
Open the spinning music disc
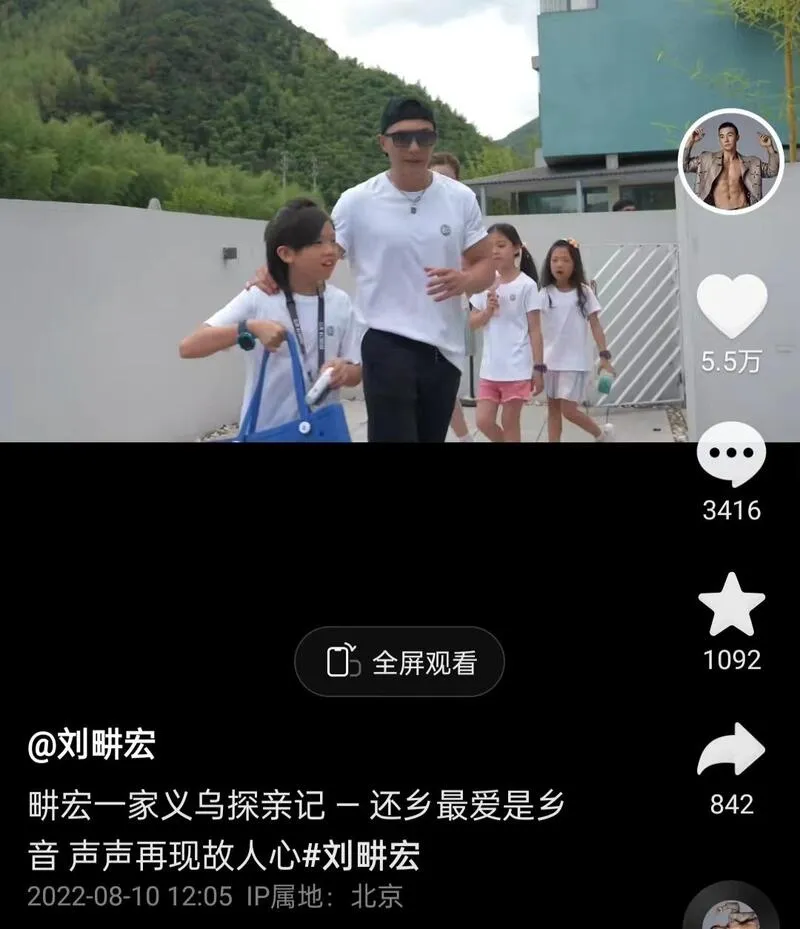730,912
